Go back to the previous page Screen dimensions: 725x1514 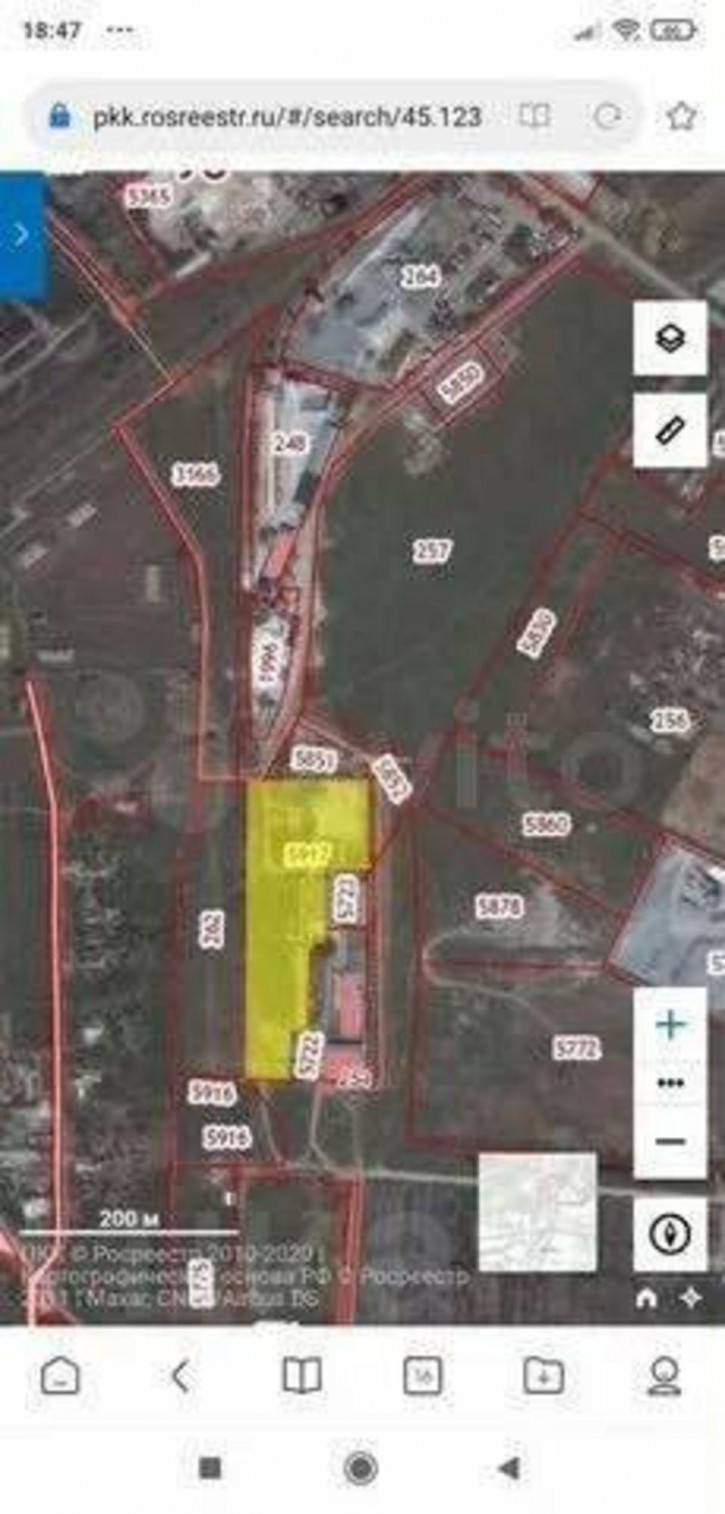[180, 1377]
